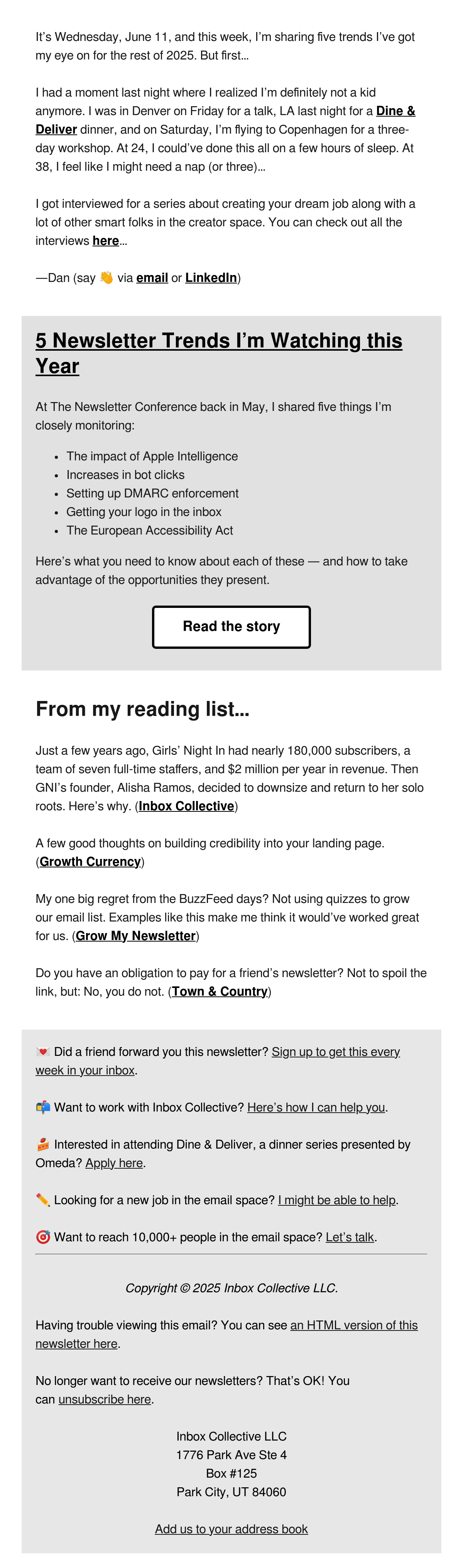
Task: Open the 5 Newsletter Trends headline
Action: (218, 353)
